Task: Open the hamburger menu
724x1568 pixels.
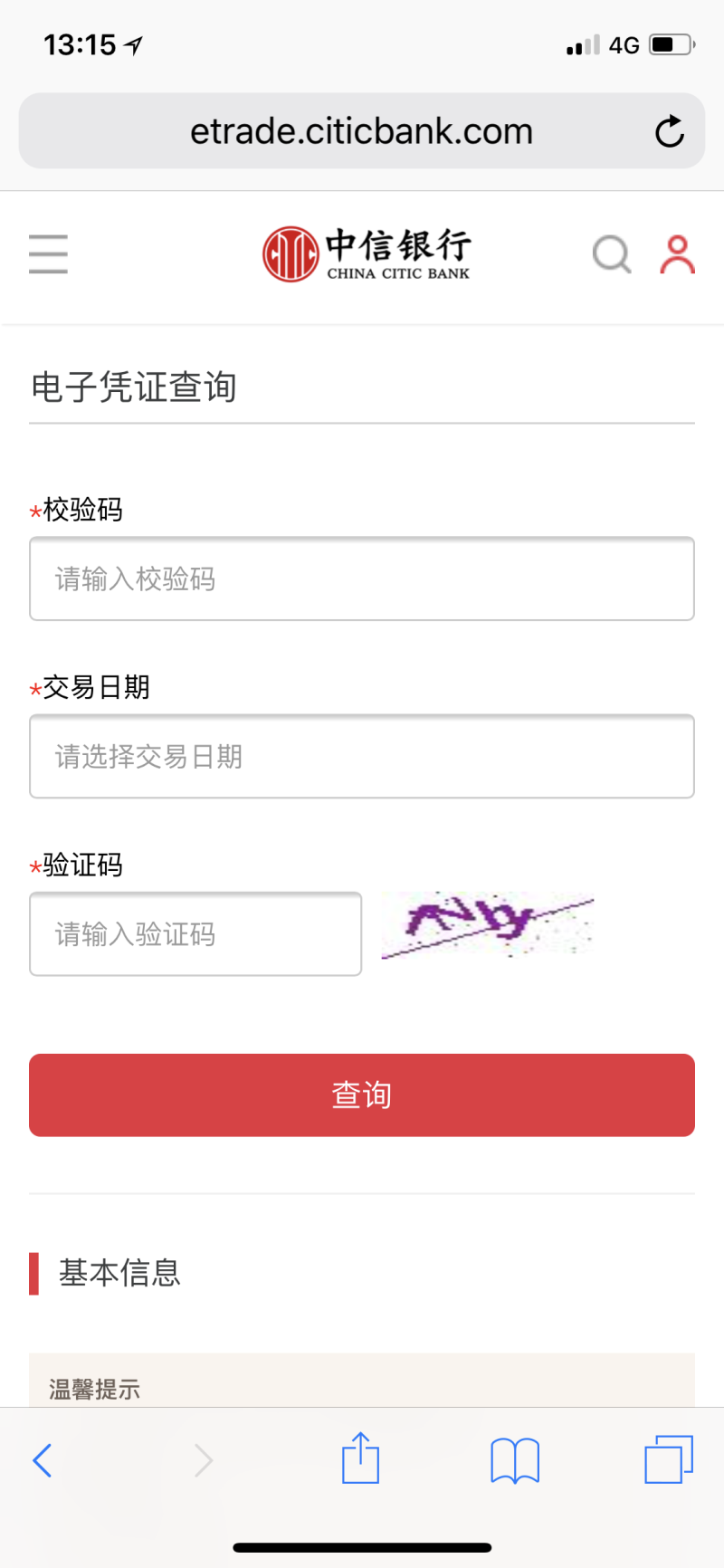Action: click(x=48, y=253)
